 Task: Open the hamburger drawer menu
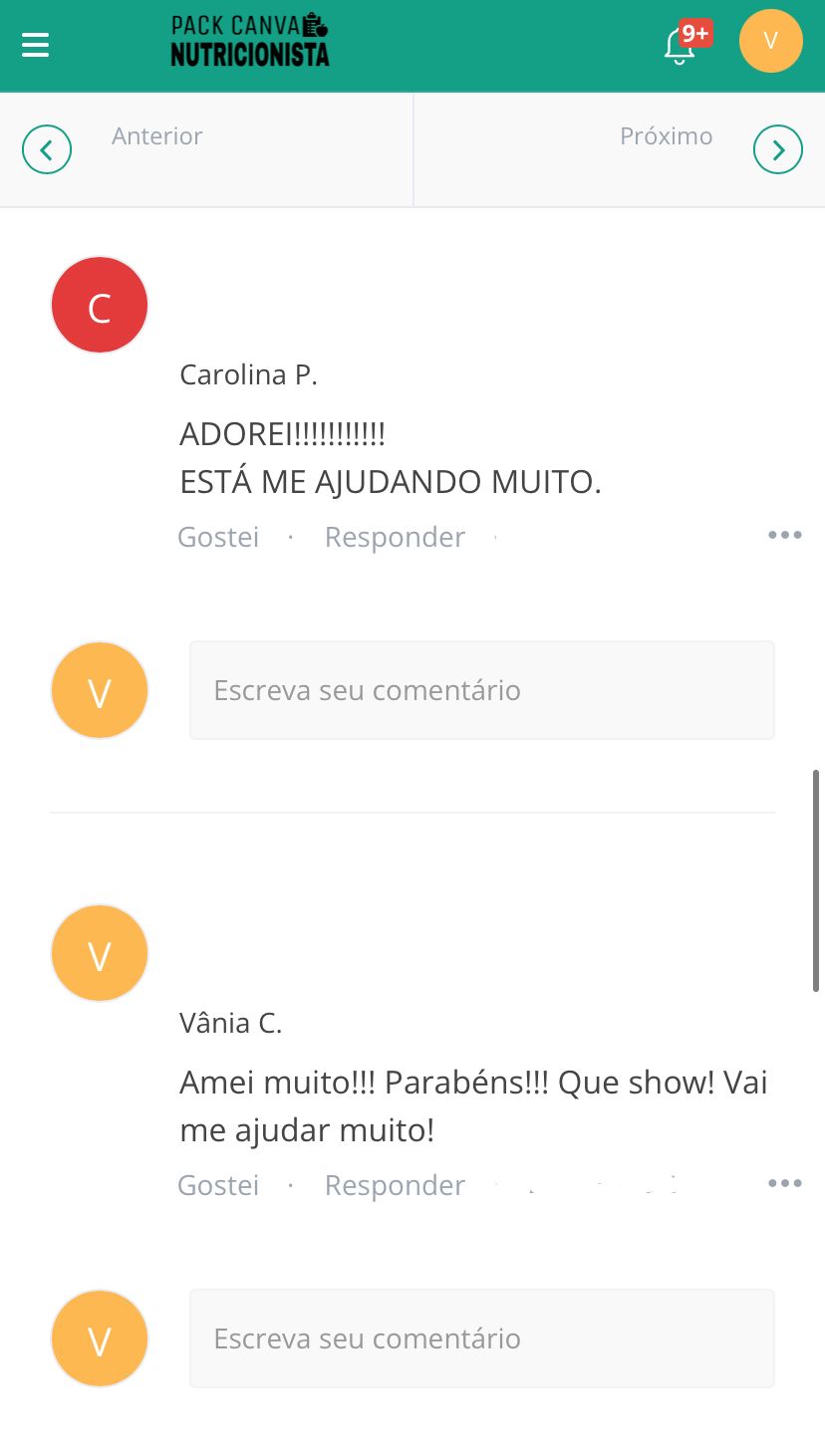36,45
